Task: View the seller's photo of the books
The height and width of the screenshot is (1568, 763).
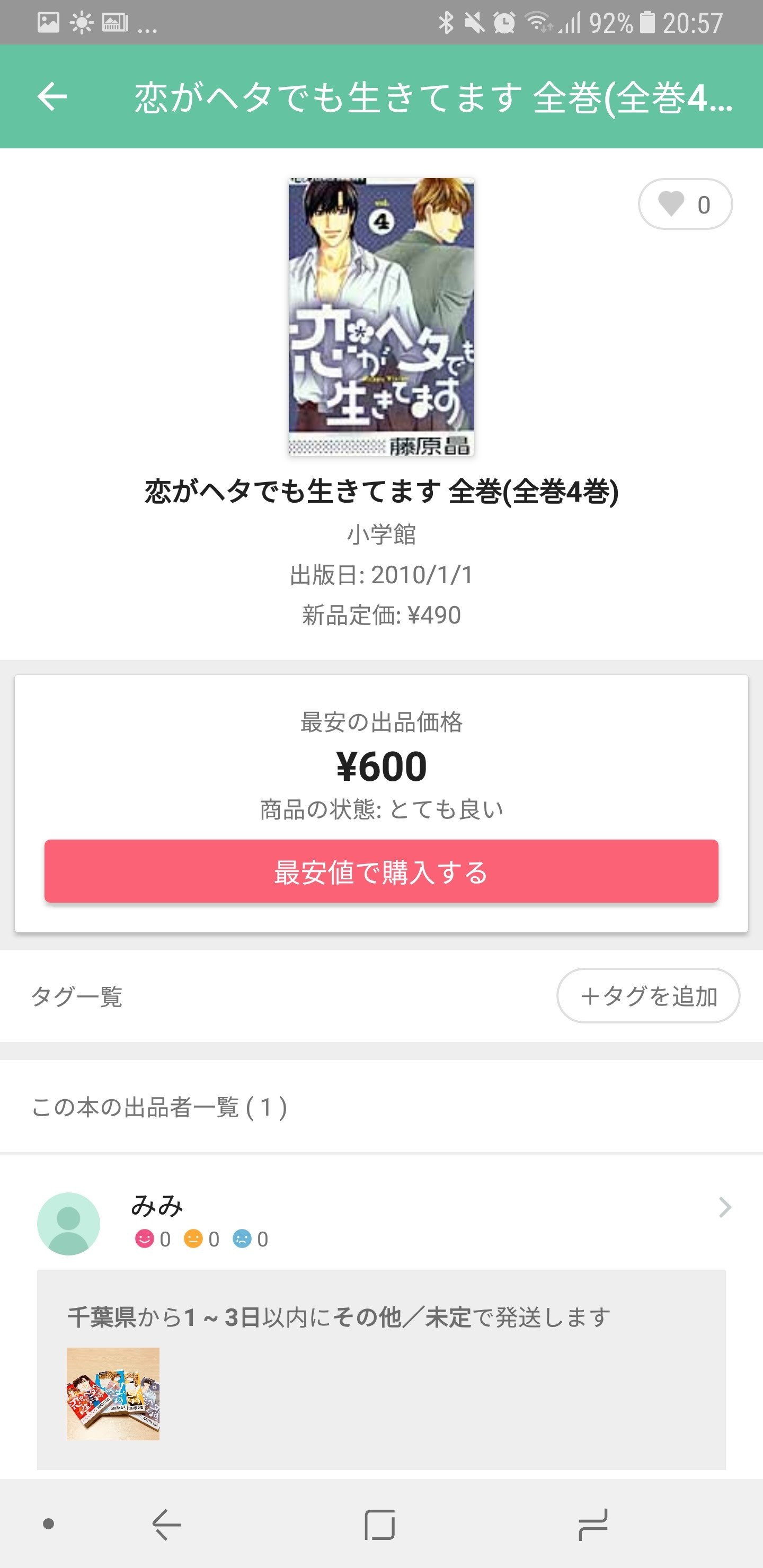Action: (113, 1393)
